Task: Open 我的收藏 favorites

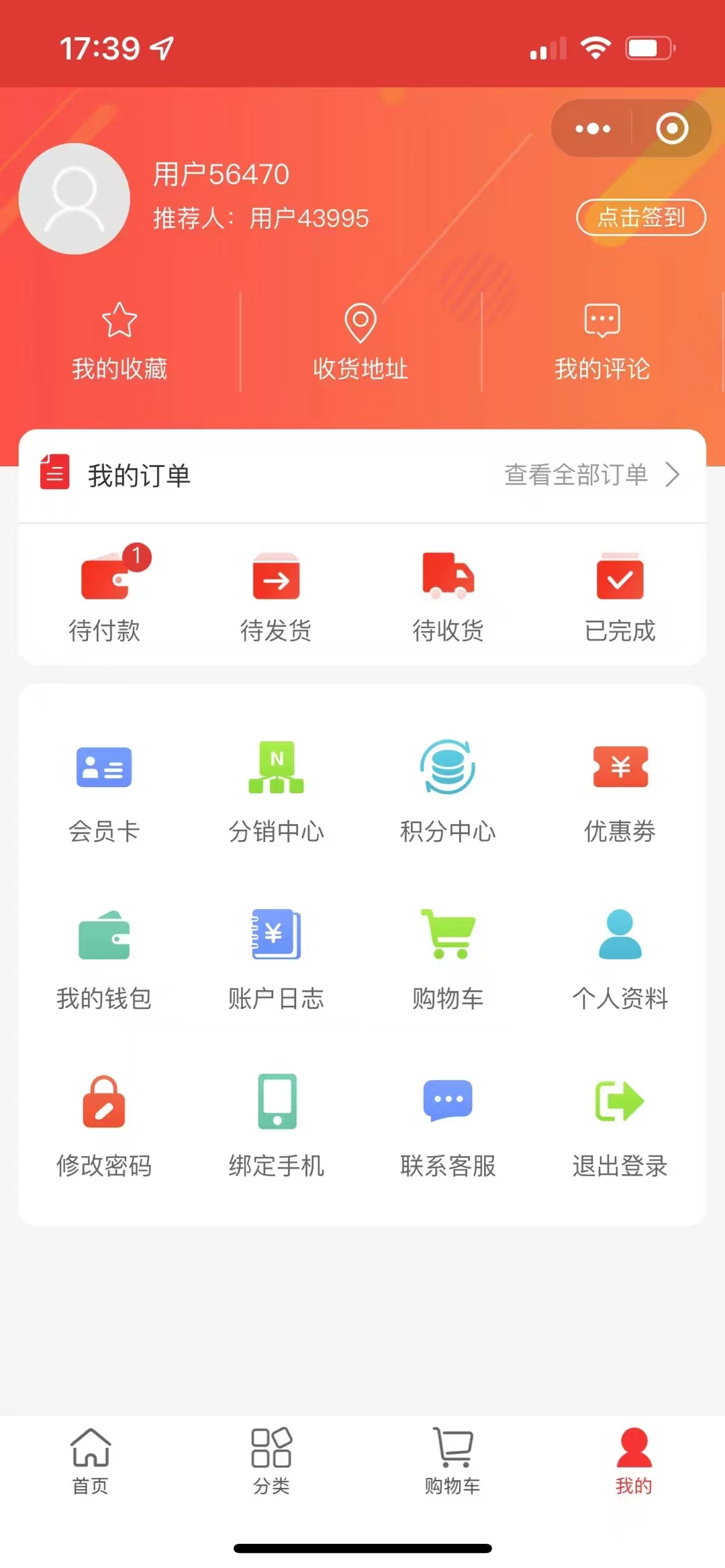Action: (119, 342)
